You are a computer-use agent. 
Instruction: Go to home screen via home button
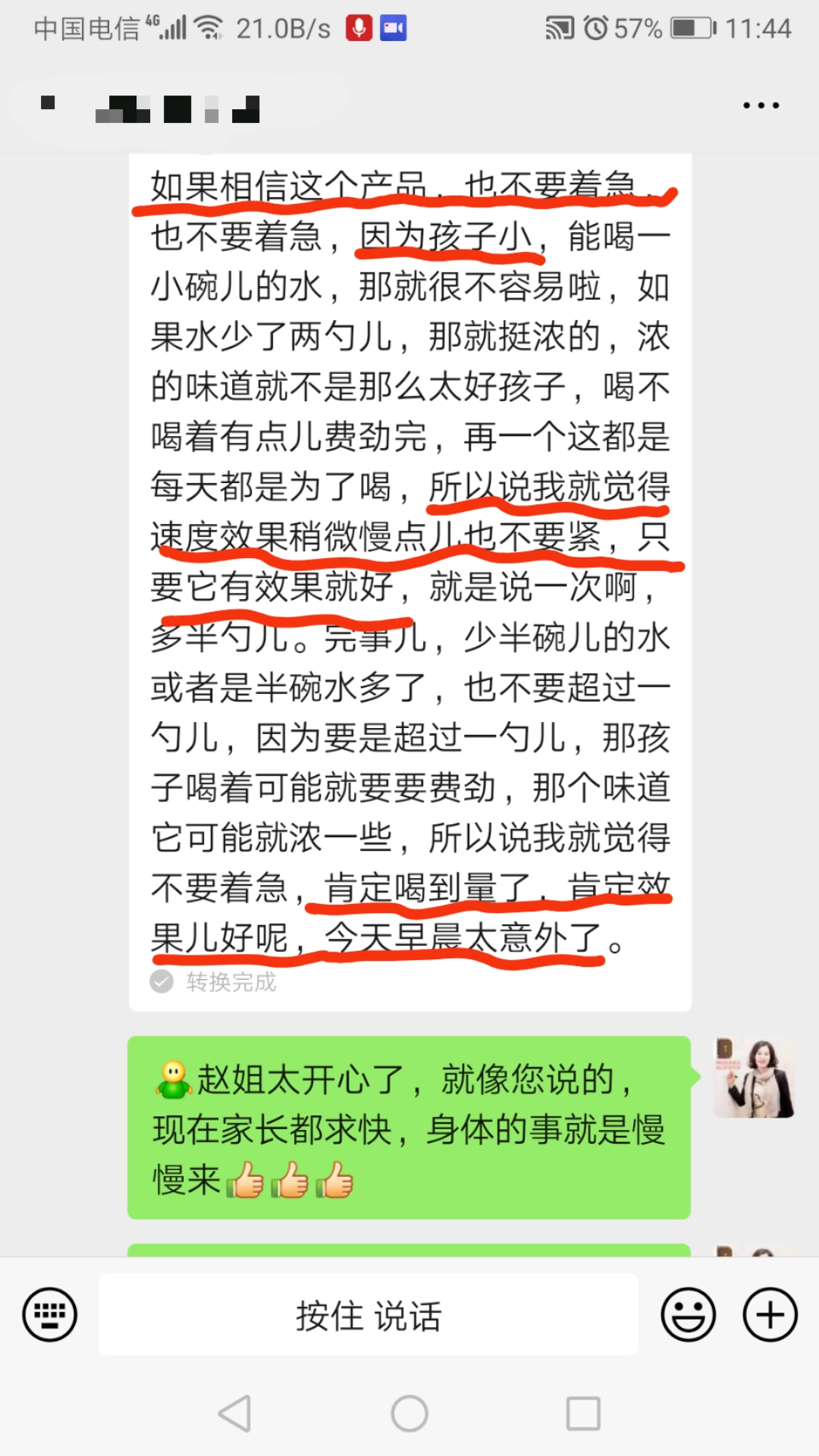[409, 1414]
